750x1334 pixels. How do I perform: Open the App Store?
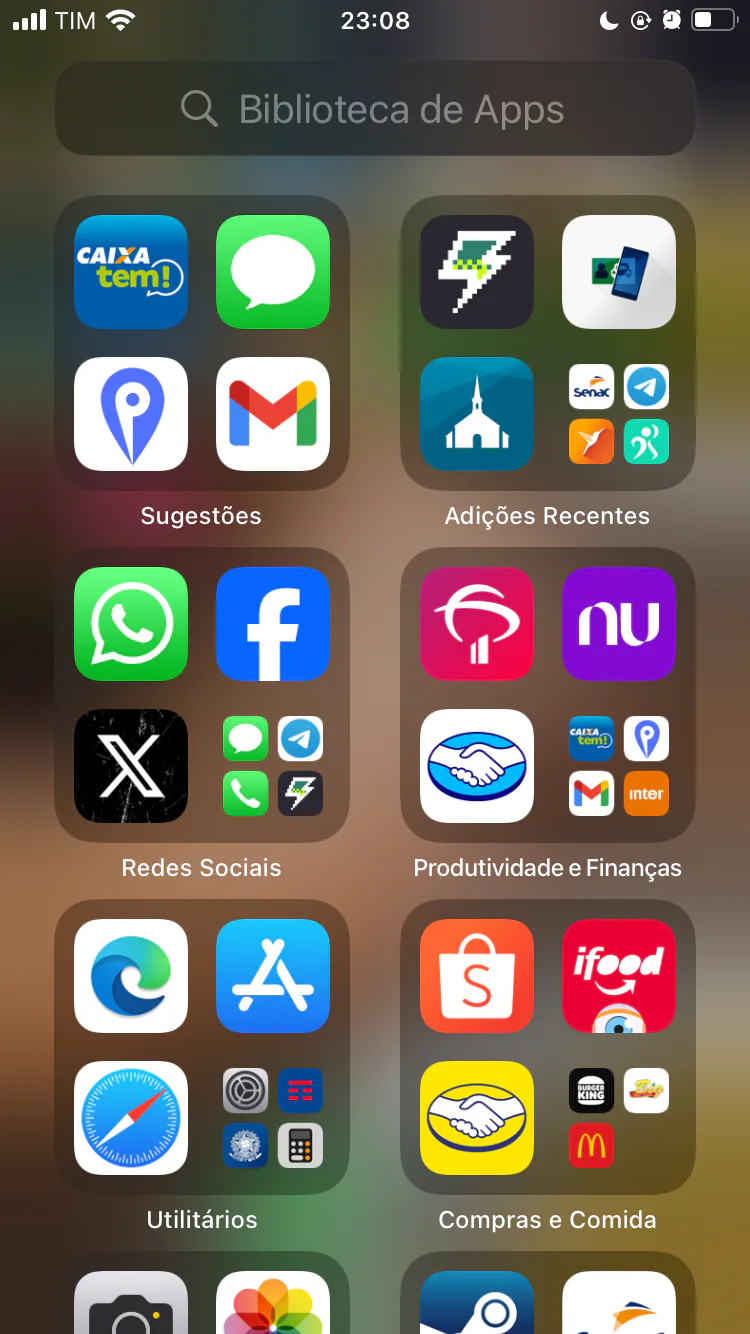[x=273, y=976]
